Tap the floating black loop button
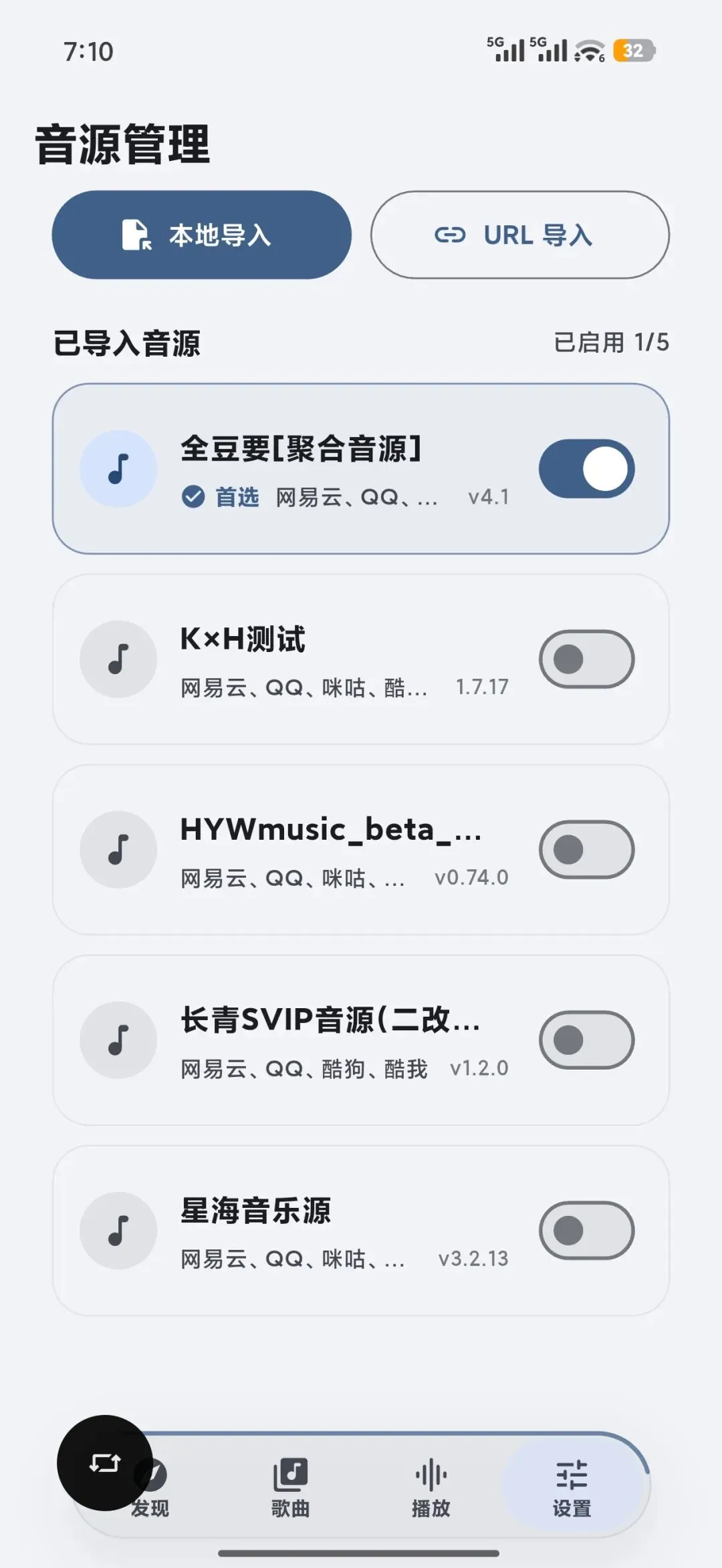This screenshot has width=722, height=1568. [x=105, y=1462]
